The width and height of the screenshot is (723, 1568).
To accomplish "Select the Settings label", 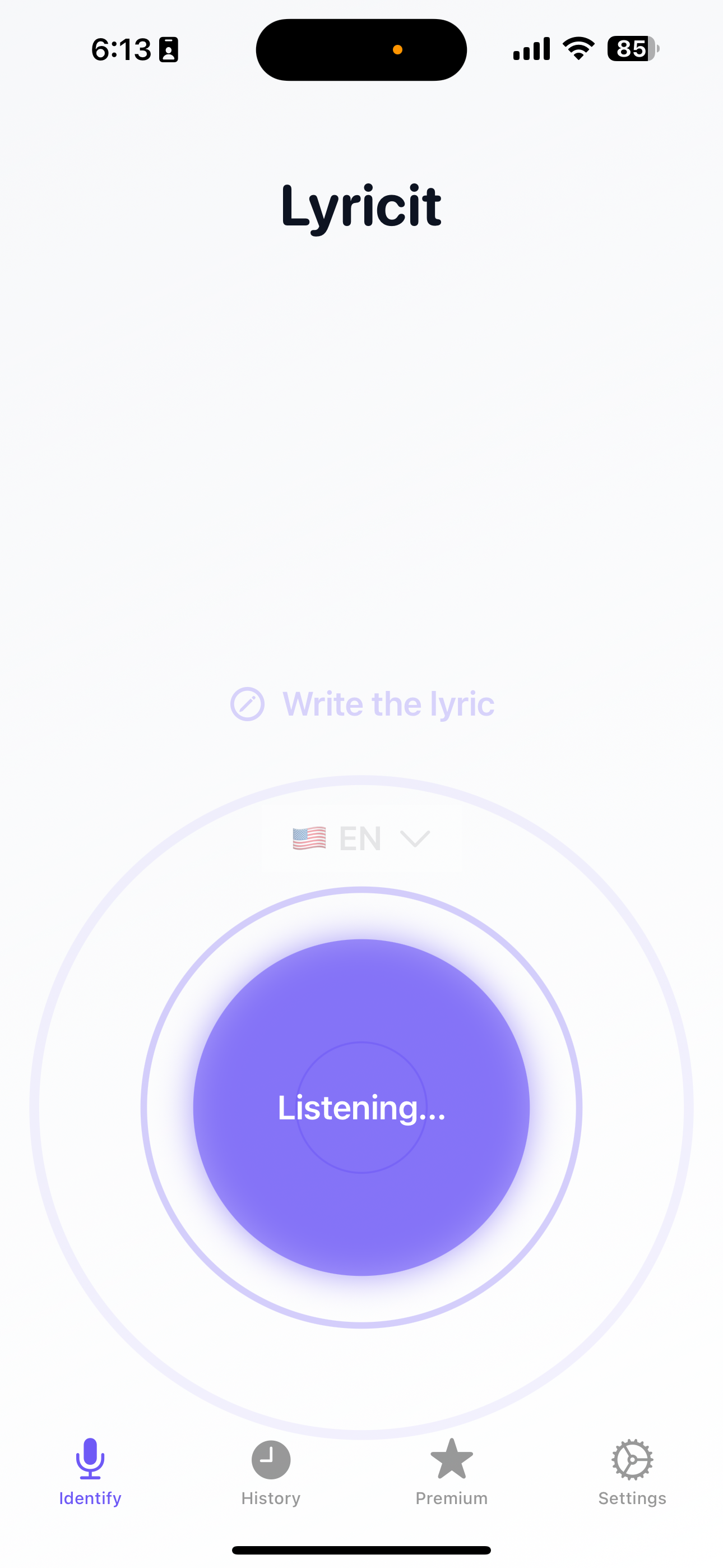I will pyautogui.click(x=632, y=1498).
